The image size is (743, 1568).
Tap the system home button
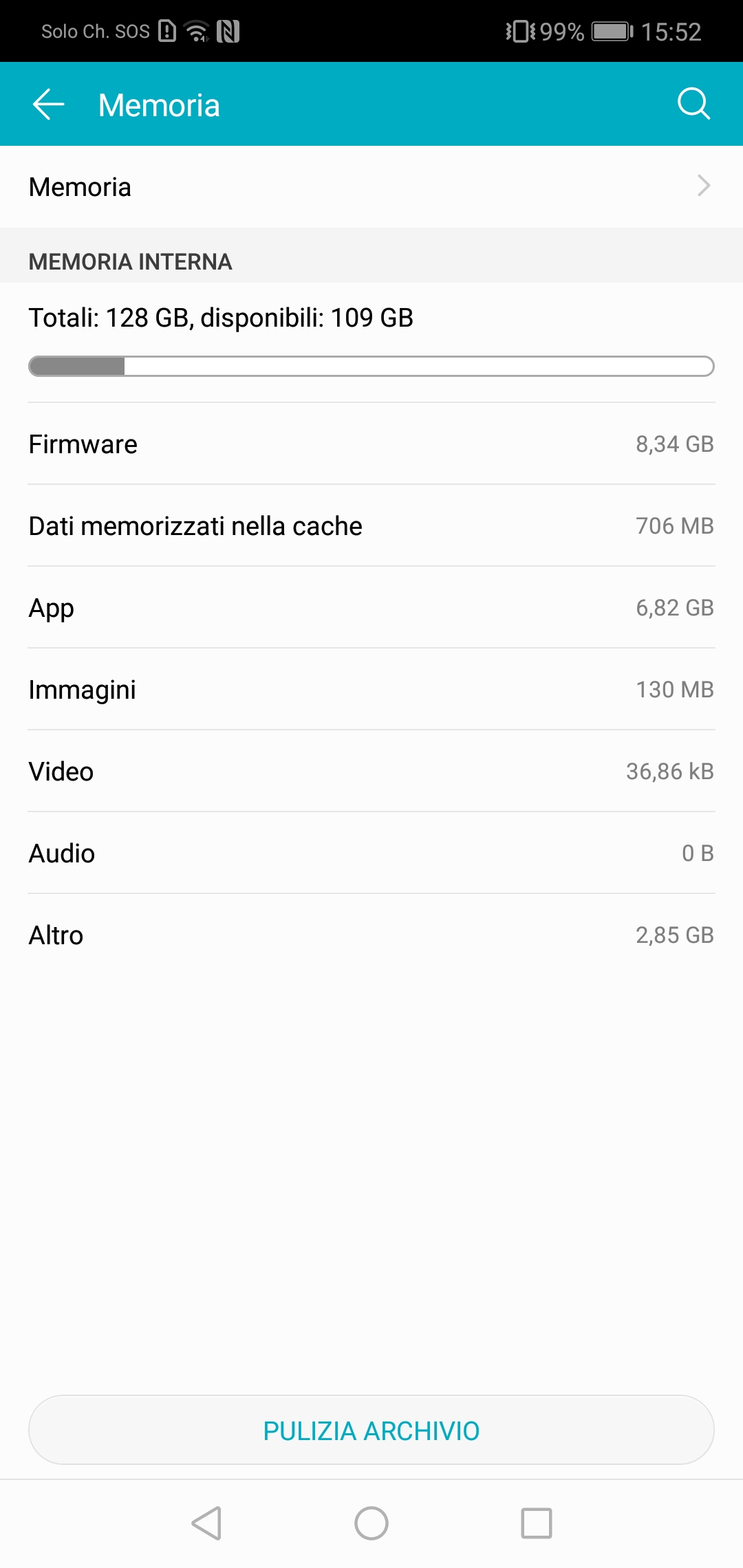[x=371, y=1523]
